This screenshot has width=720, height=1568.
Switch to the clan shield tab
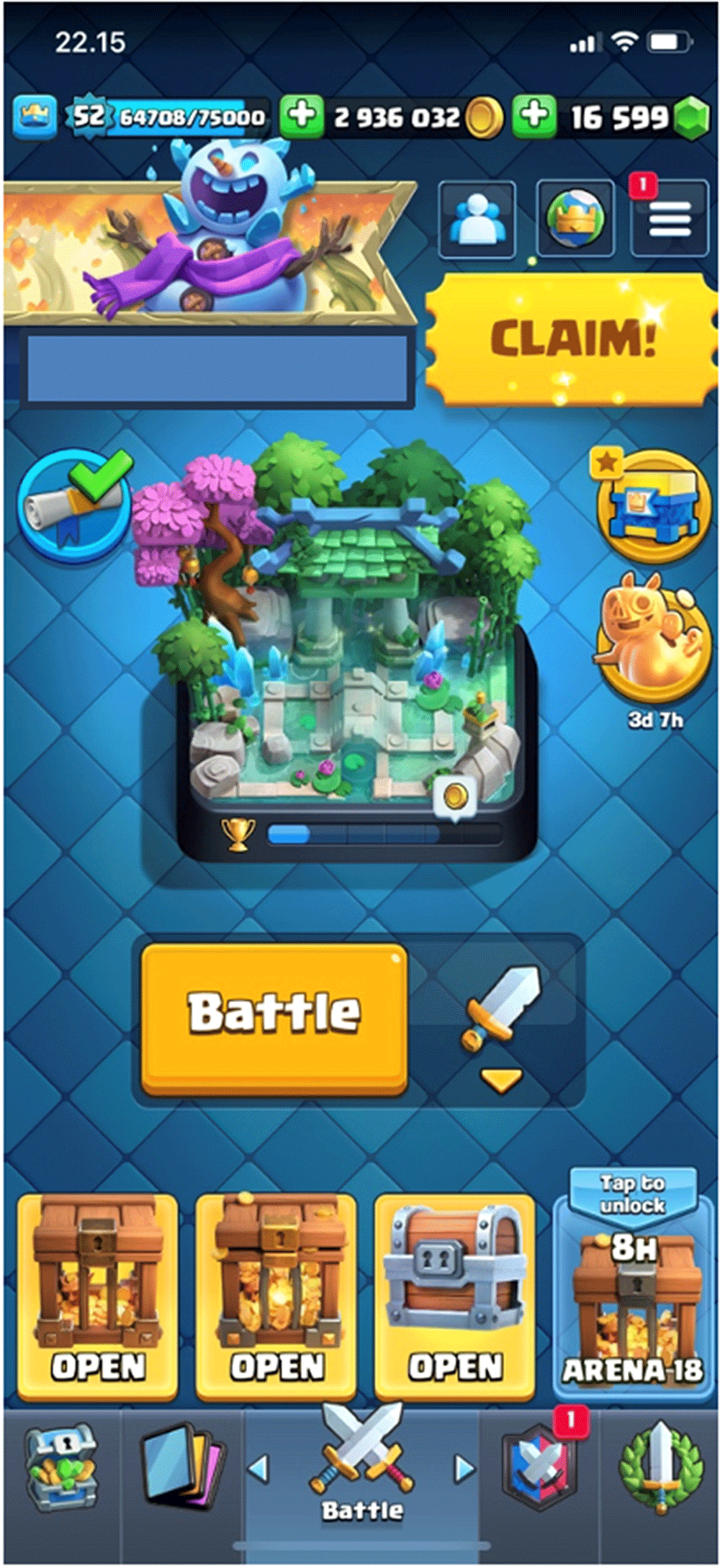click(x=539, y=1466)
